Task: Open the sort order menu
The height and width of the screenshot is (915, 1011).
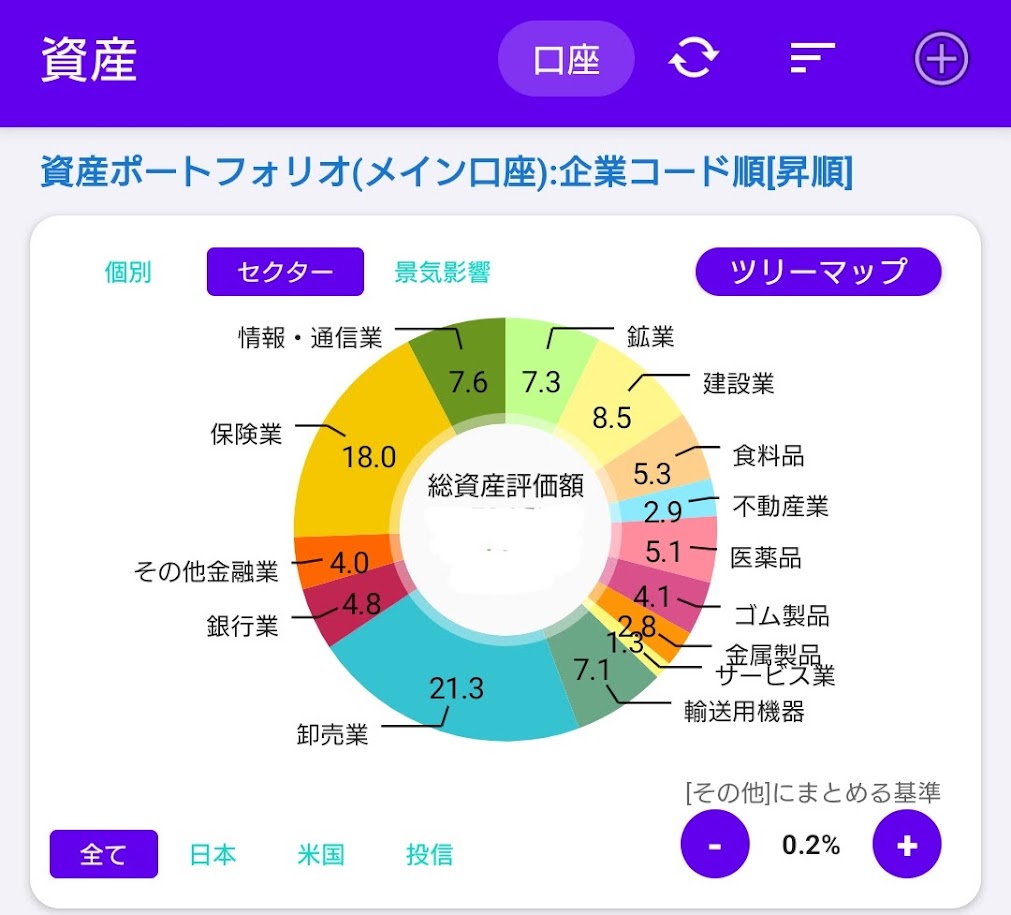Action: coord(812,58)
